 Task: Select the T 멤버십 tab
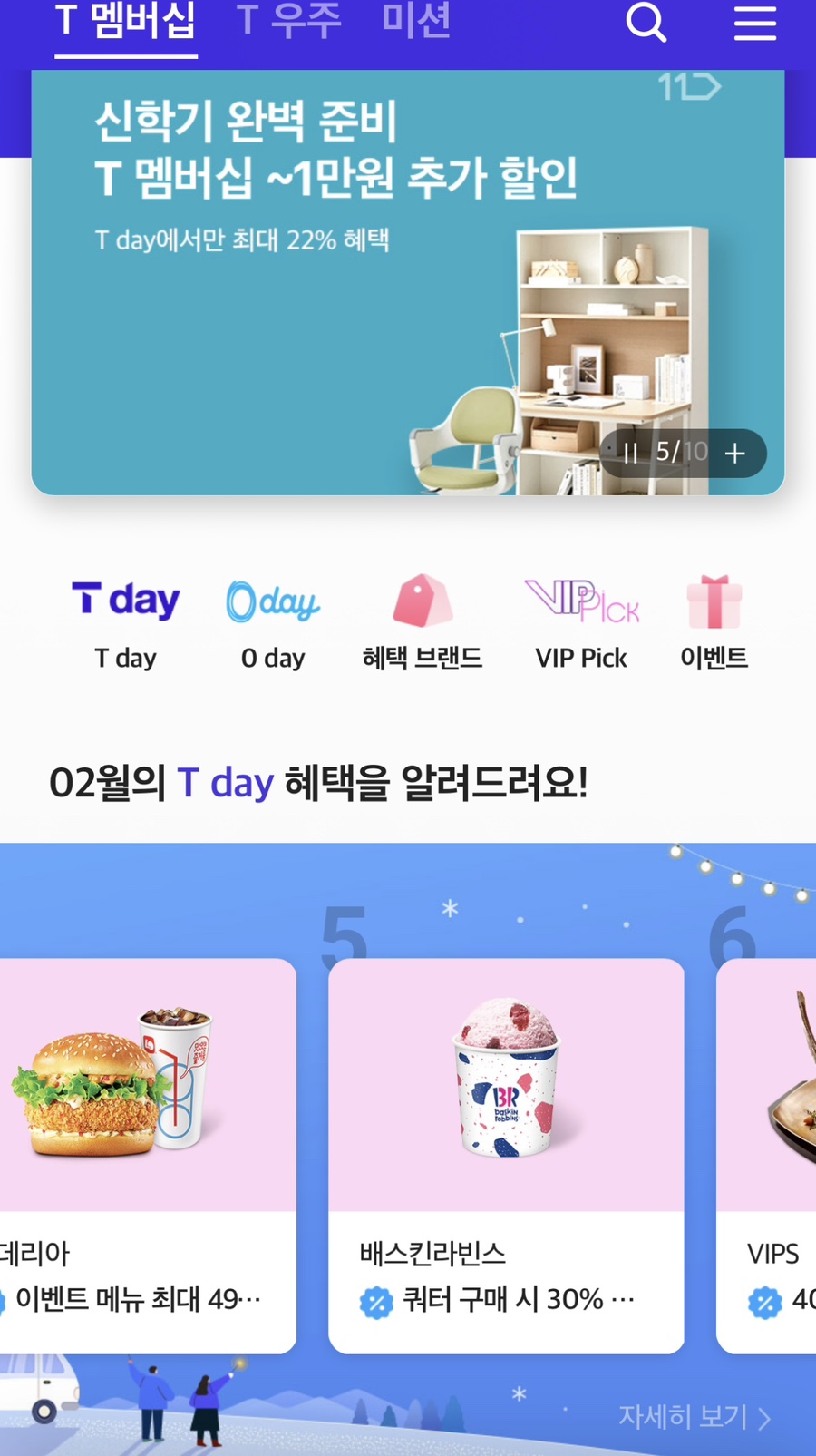pyautogui.click(x=126, y=22)
